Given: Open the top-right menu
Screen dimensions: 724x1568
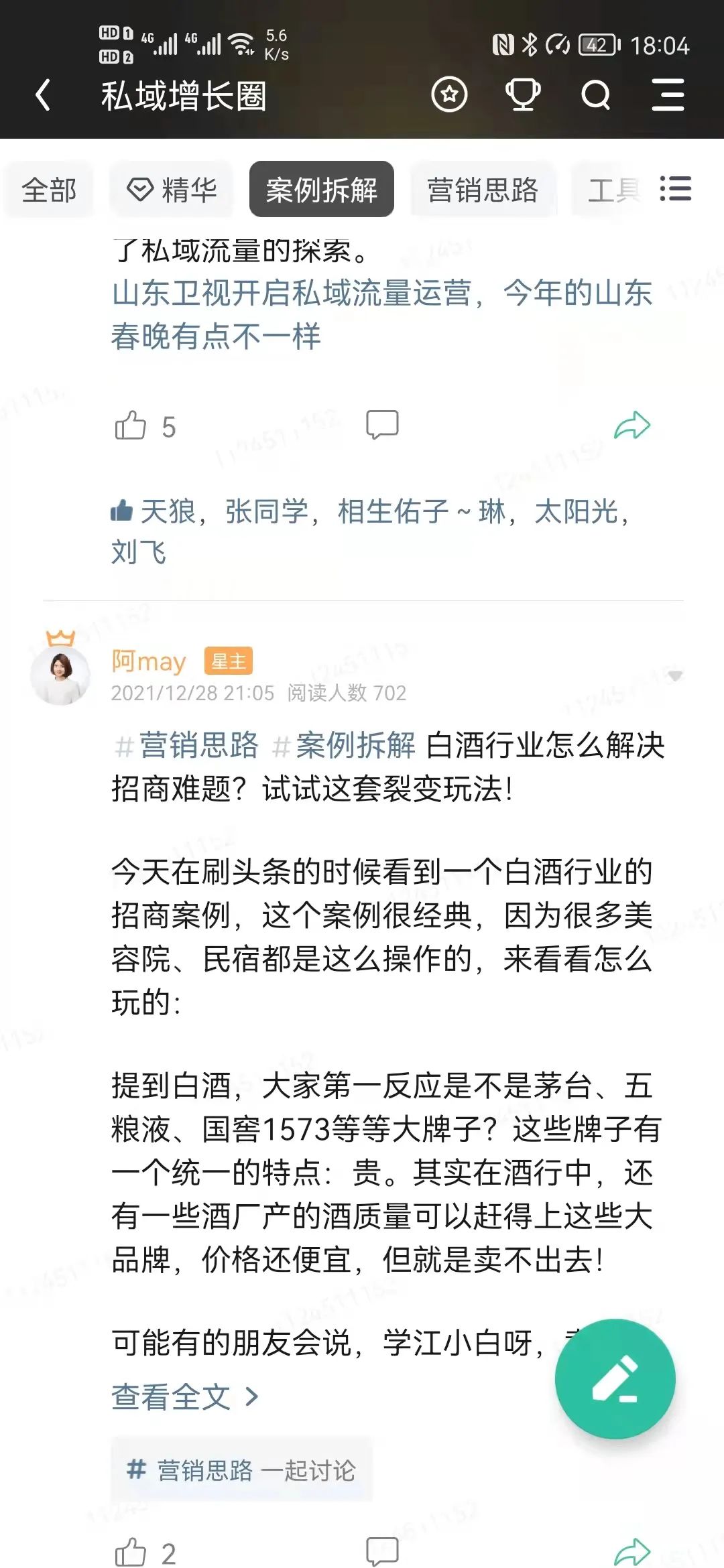Looking at the screenshot, I should [x=668, y=94].
